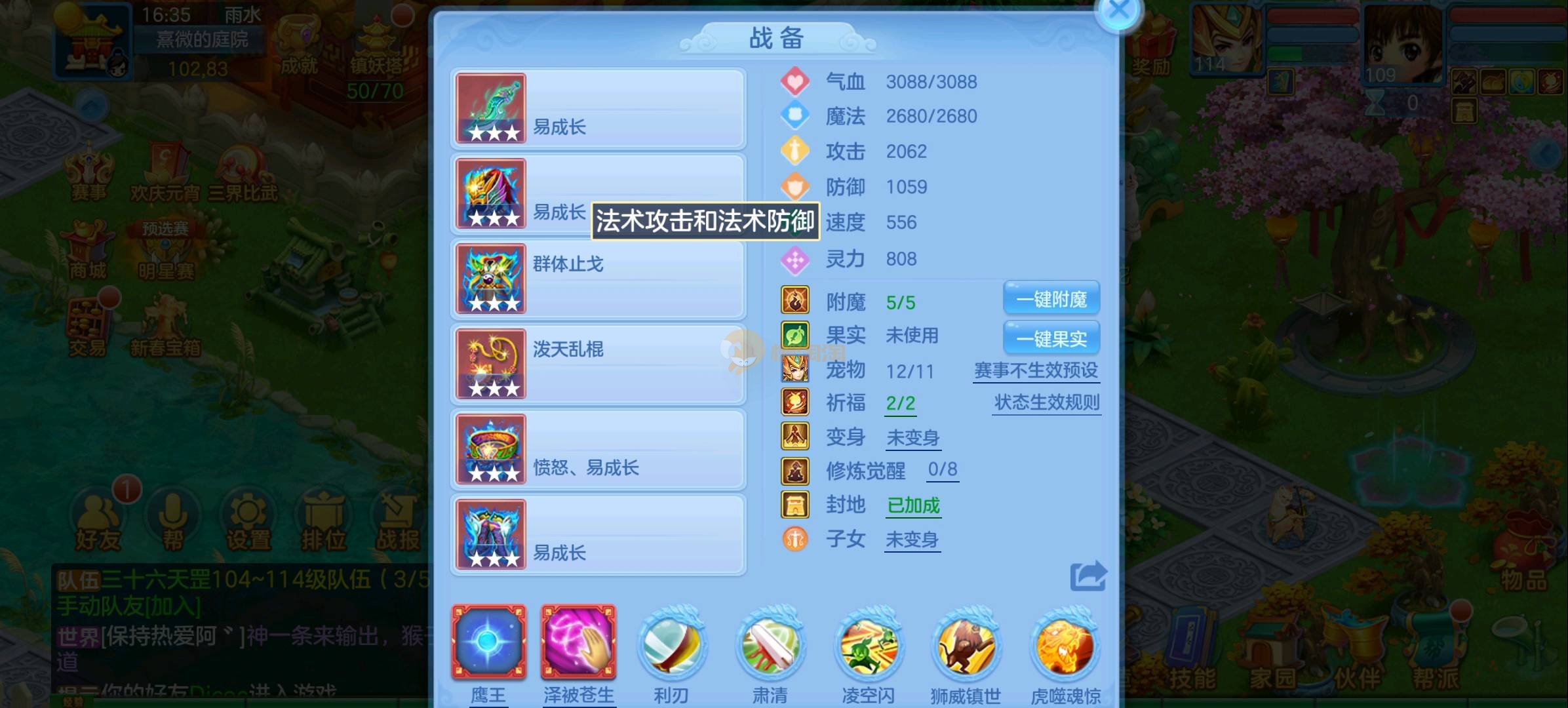1568x708 pixels.
Task: Open the 祈福 2/2 link
Action: pyautogui.click(x=900, y=403)
